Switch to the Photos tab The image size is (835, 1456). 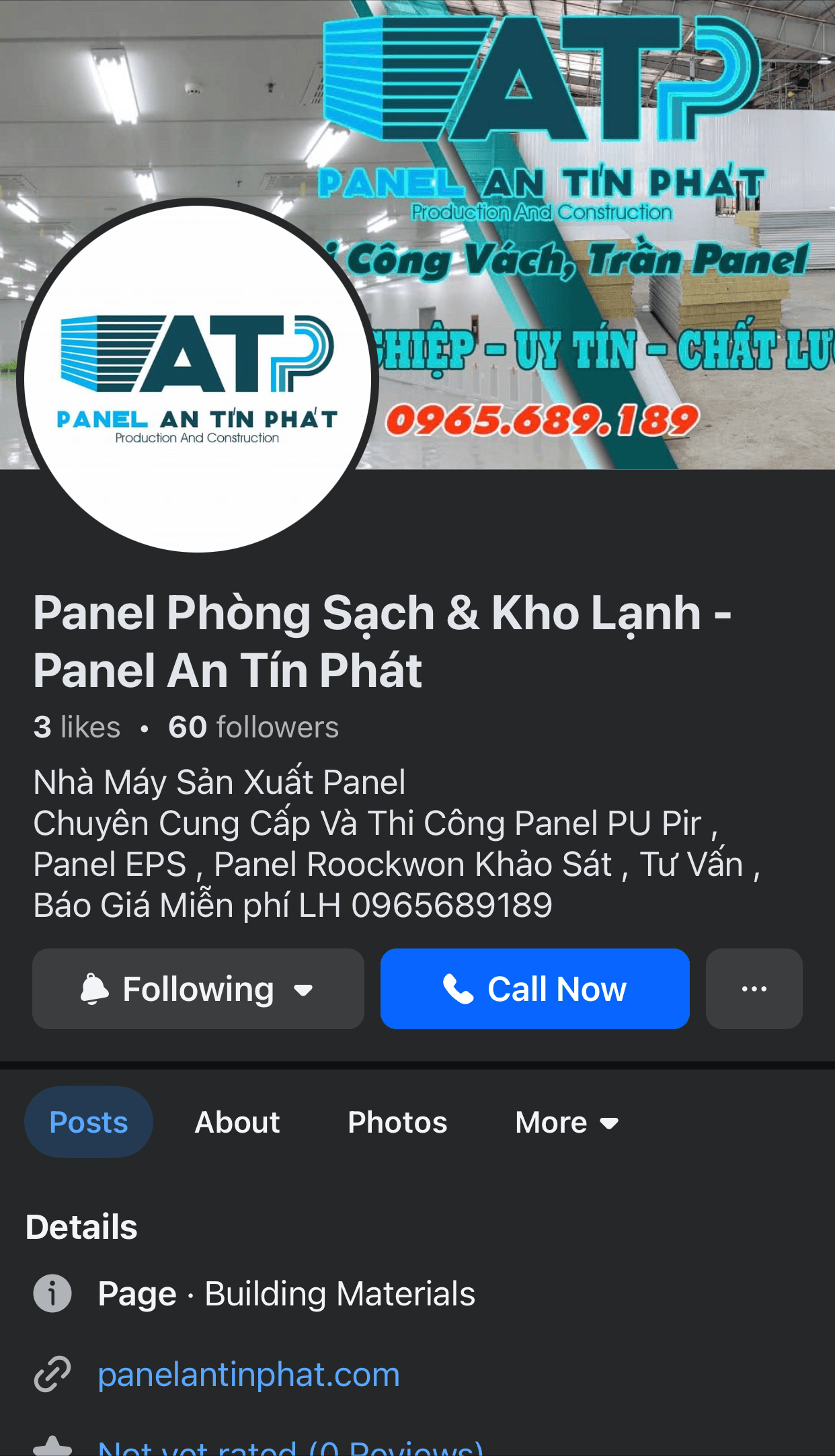(397, 1122)
